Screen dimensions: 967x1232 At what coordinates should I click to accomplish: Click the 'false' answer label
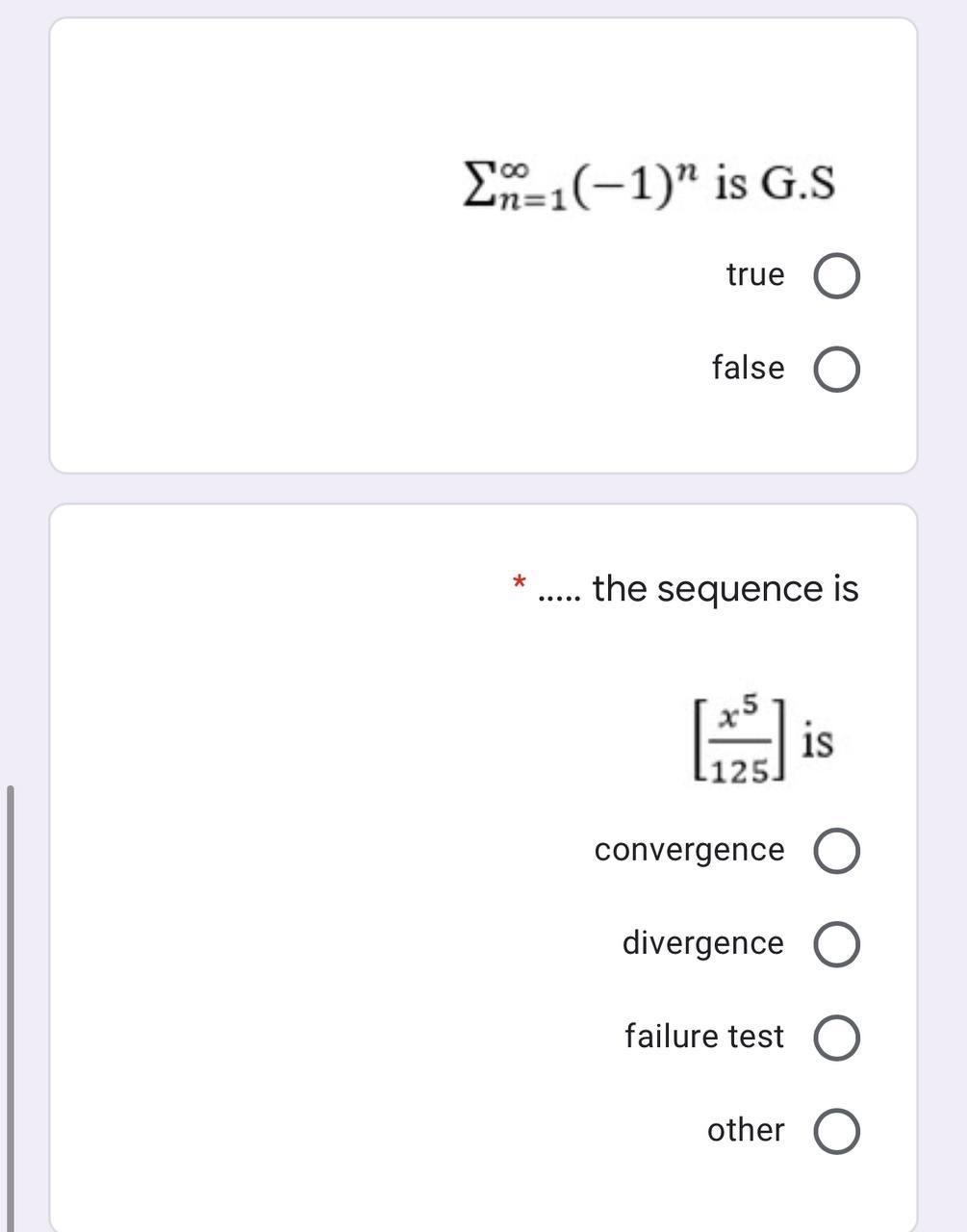(x=748, y=368)
